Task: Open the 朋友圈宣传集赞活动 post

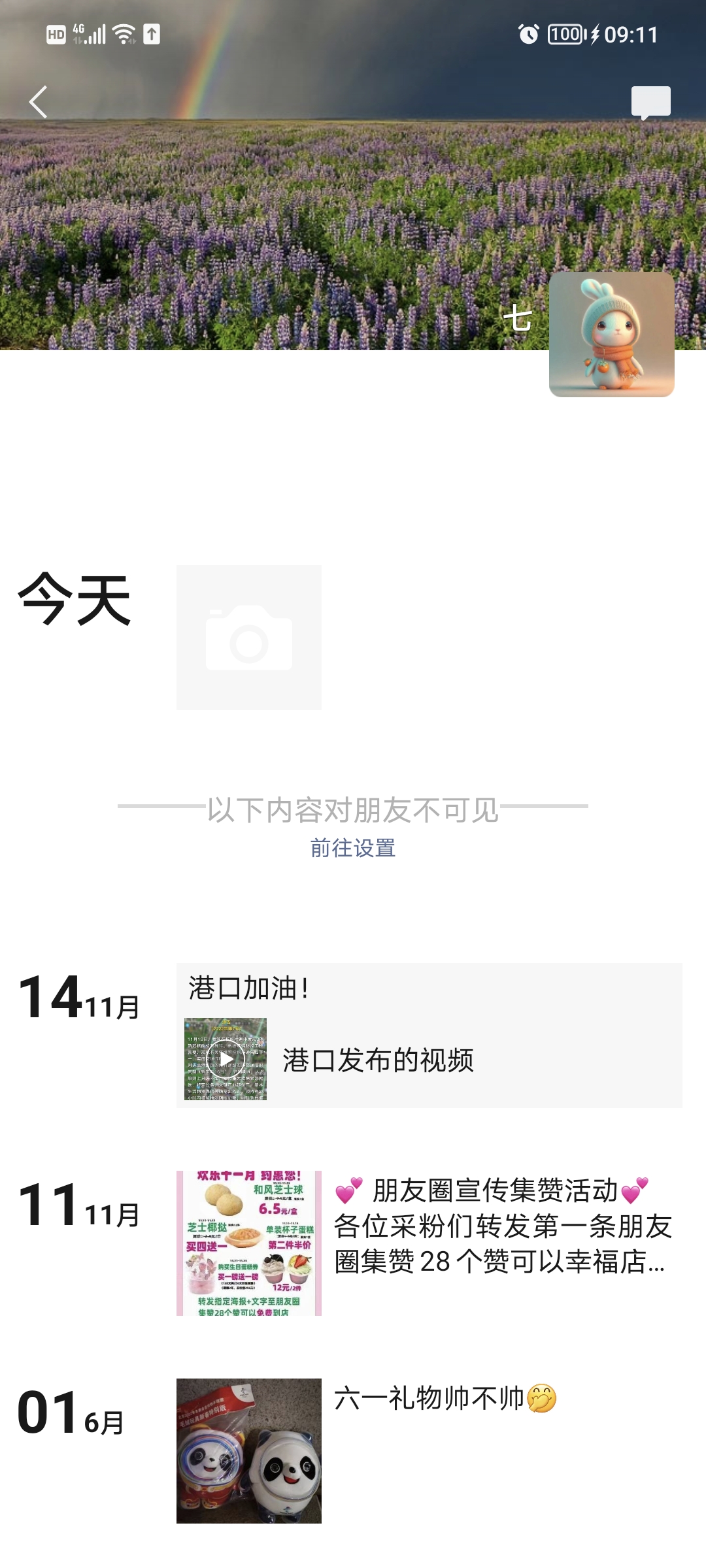Action: point(502,1226)
